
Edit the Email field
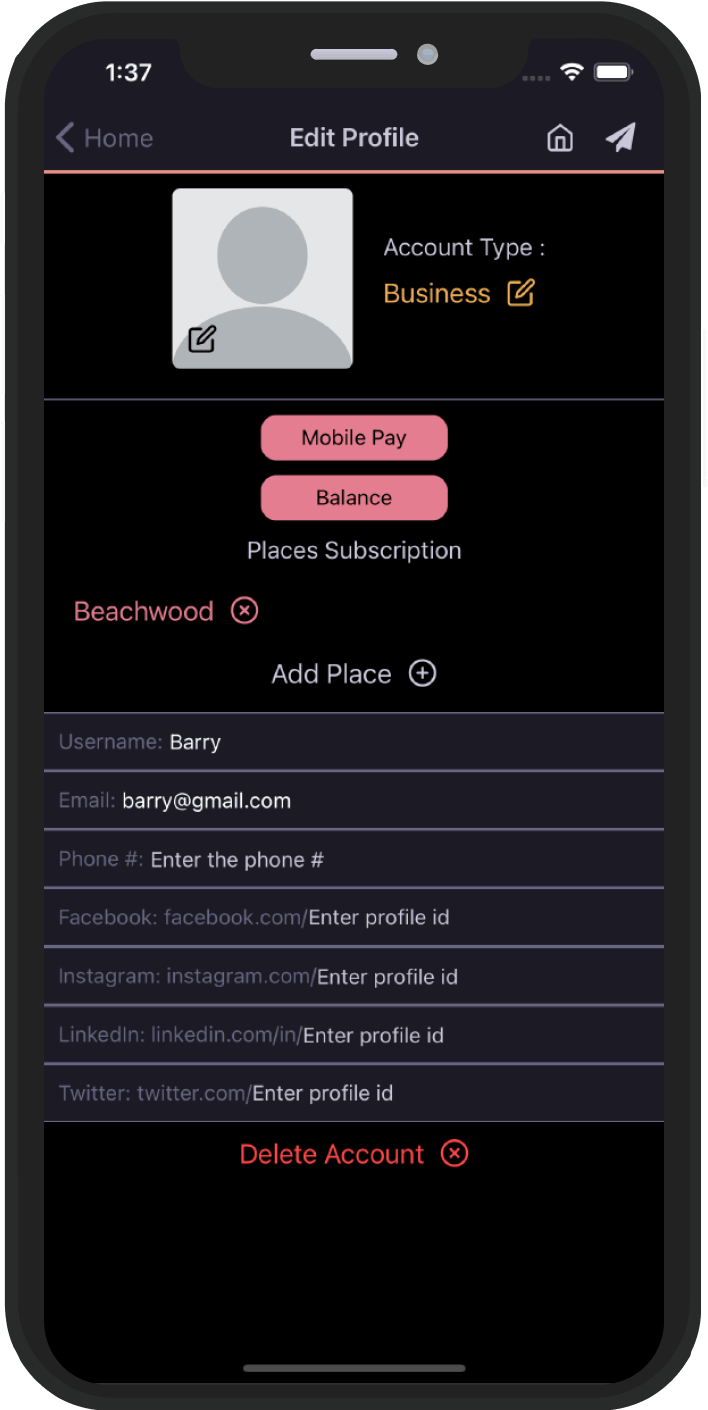pyautogui.click(x=354, y=801)
